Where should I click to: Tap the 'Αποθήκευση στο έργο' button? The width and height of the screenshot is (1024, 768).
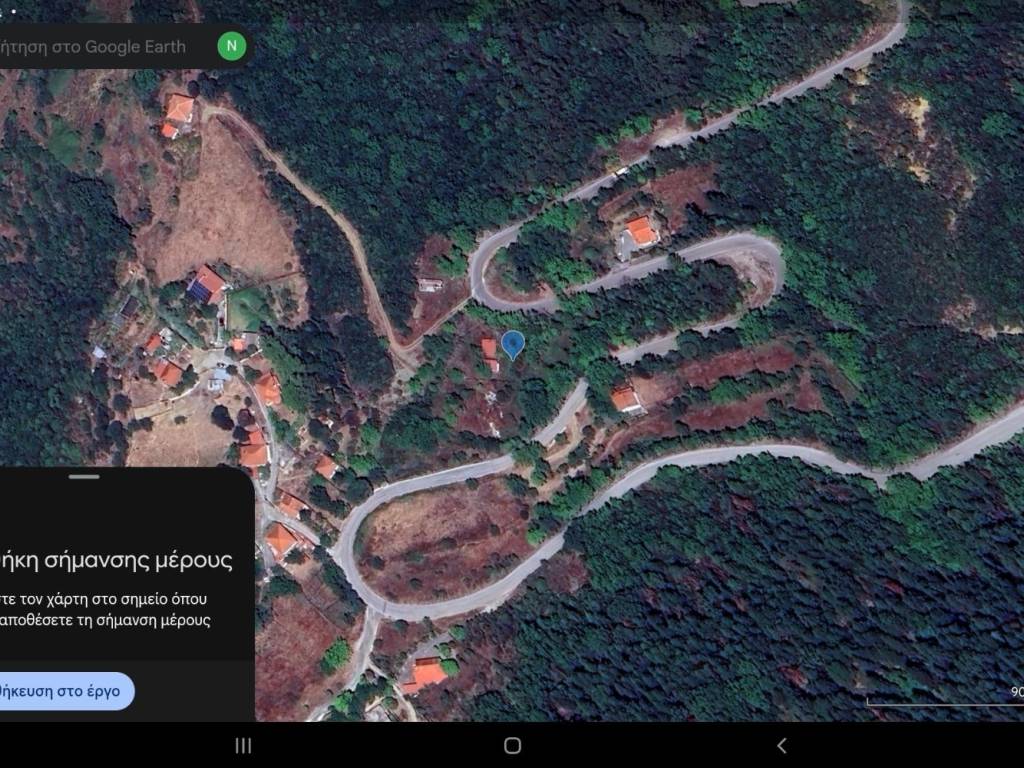[x=62, y=691]
